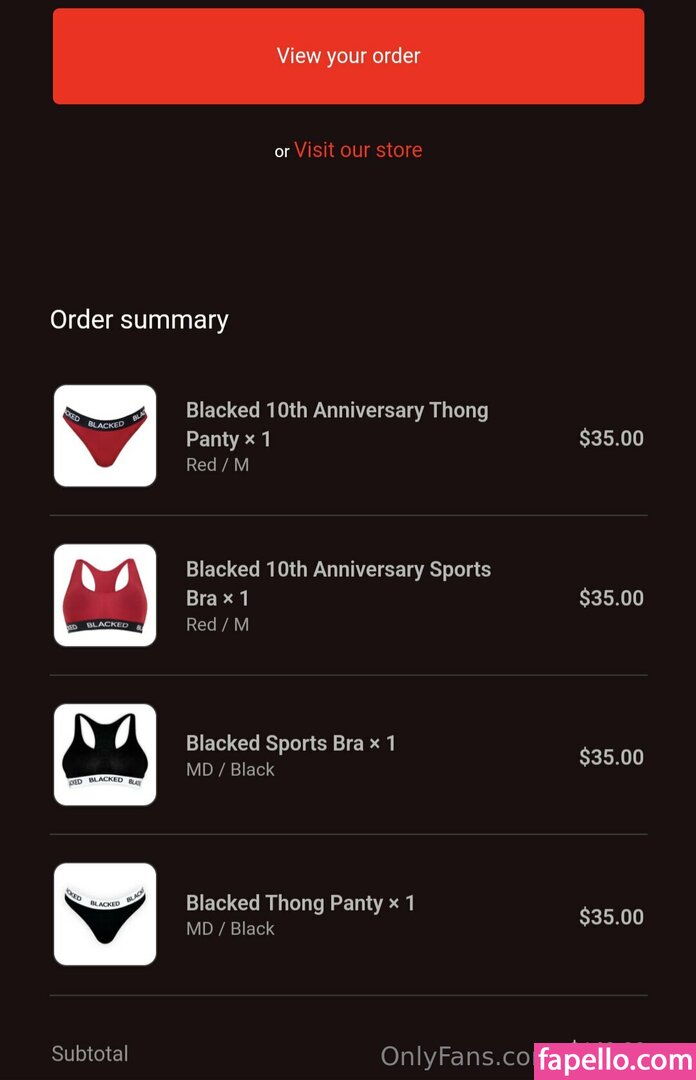Tap the View your order button
This screenshot has height=1080, width=696.
click(x=348, y=56)
